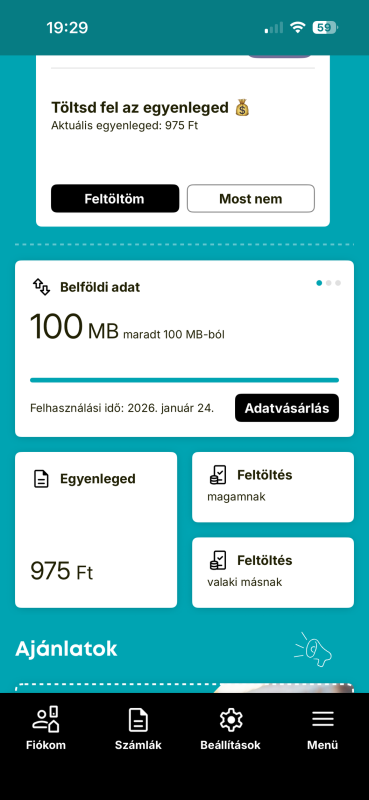Tap the page indicator dots on data card
The image size is (369, 800).
pyautogui.click(x=329, y=283)
